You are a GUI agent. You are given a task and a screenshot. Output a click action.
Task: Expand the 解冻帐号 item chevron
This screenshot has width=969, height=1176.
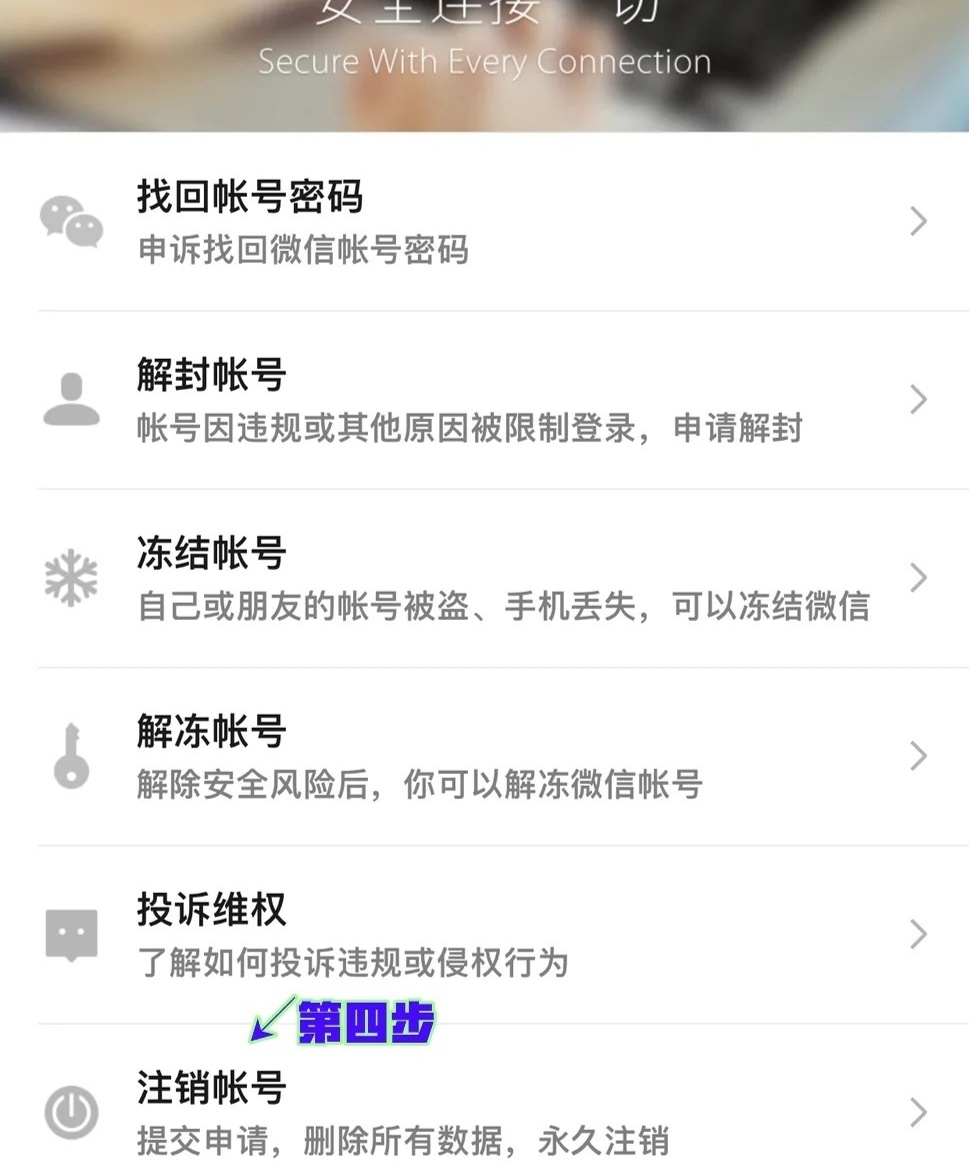[x=918, y=755]
